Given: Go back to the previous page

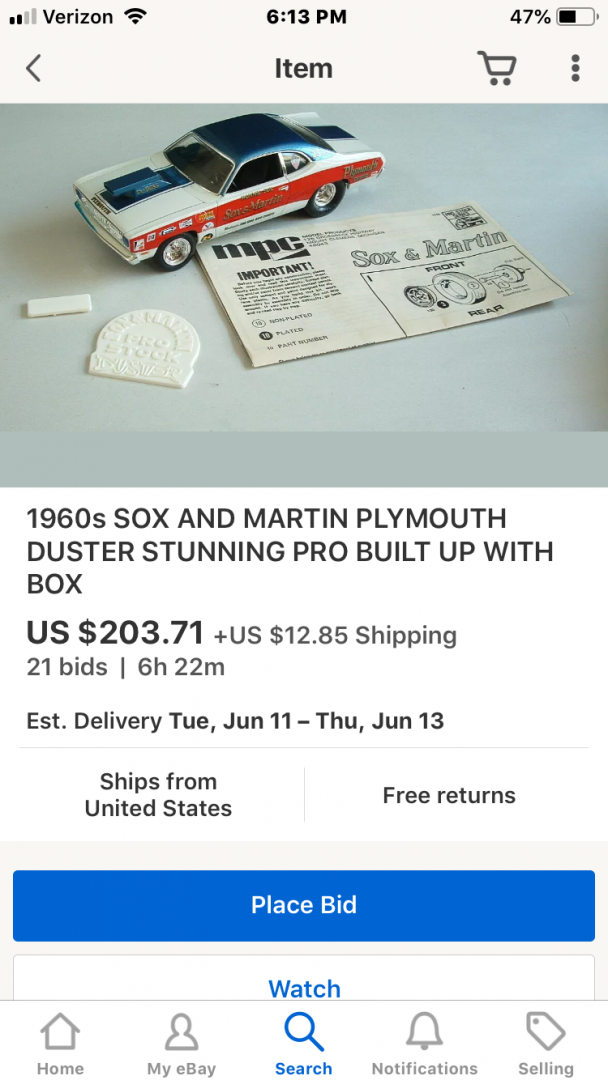Looking at the screenshot, I should tap(34, 68).
